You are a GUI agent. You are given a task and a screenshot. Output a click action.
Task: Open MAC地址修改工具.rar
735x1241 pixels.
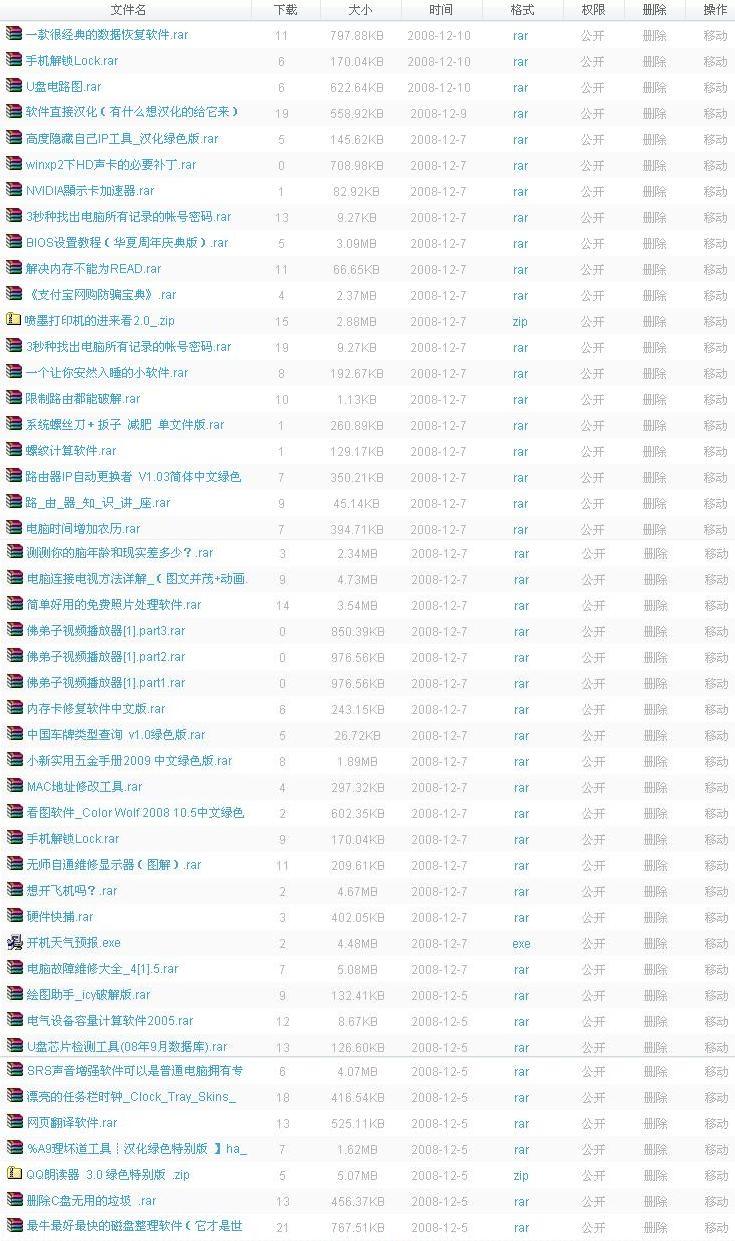[x=76, y=787]
